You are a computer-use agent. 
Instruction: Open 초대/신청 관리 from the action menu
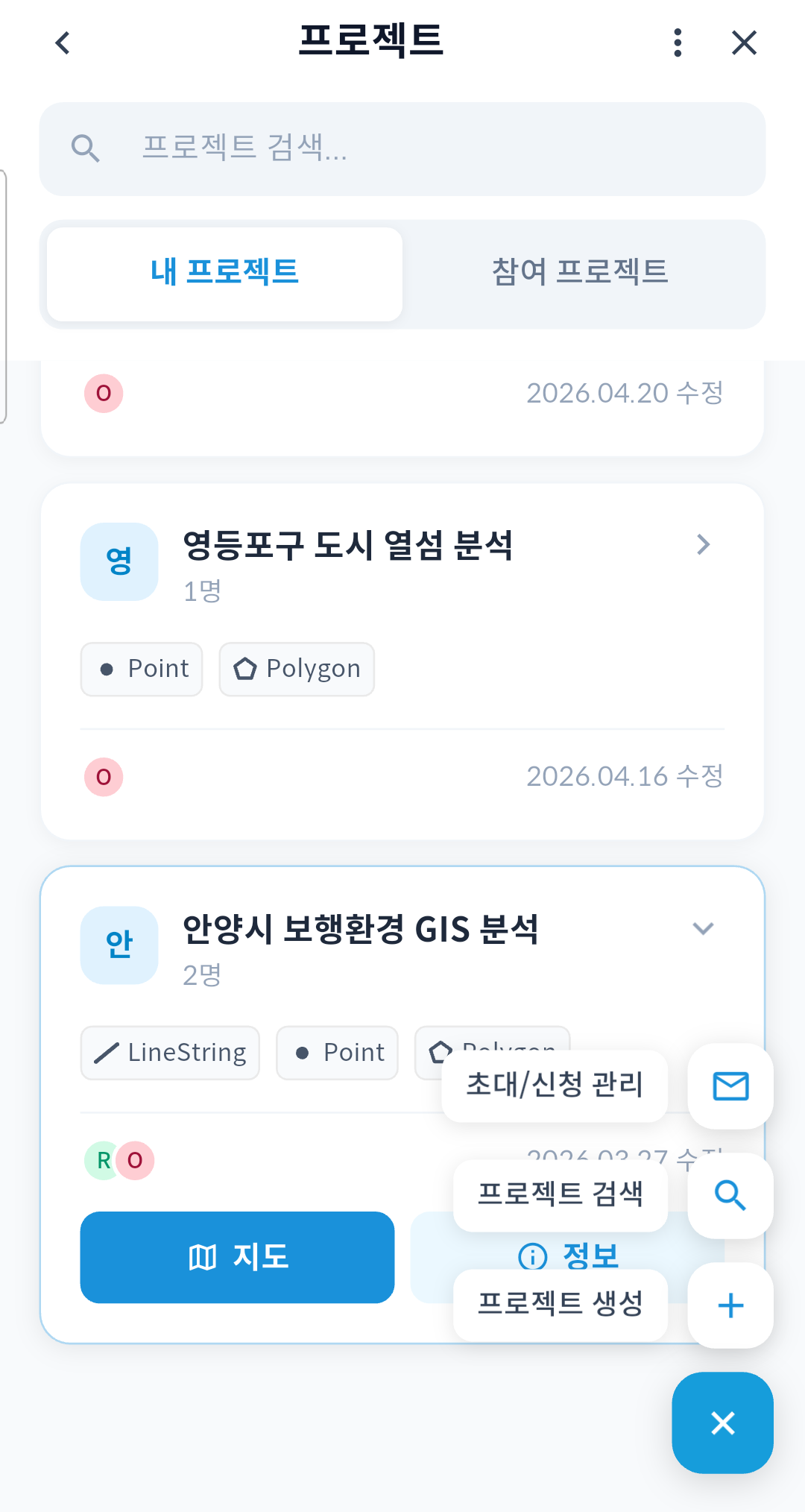(555, 1086)
